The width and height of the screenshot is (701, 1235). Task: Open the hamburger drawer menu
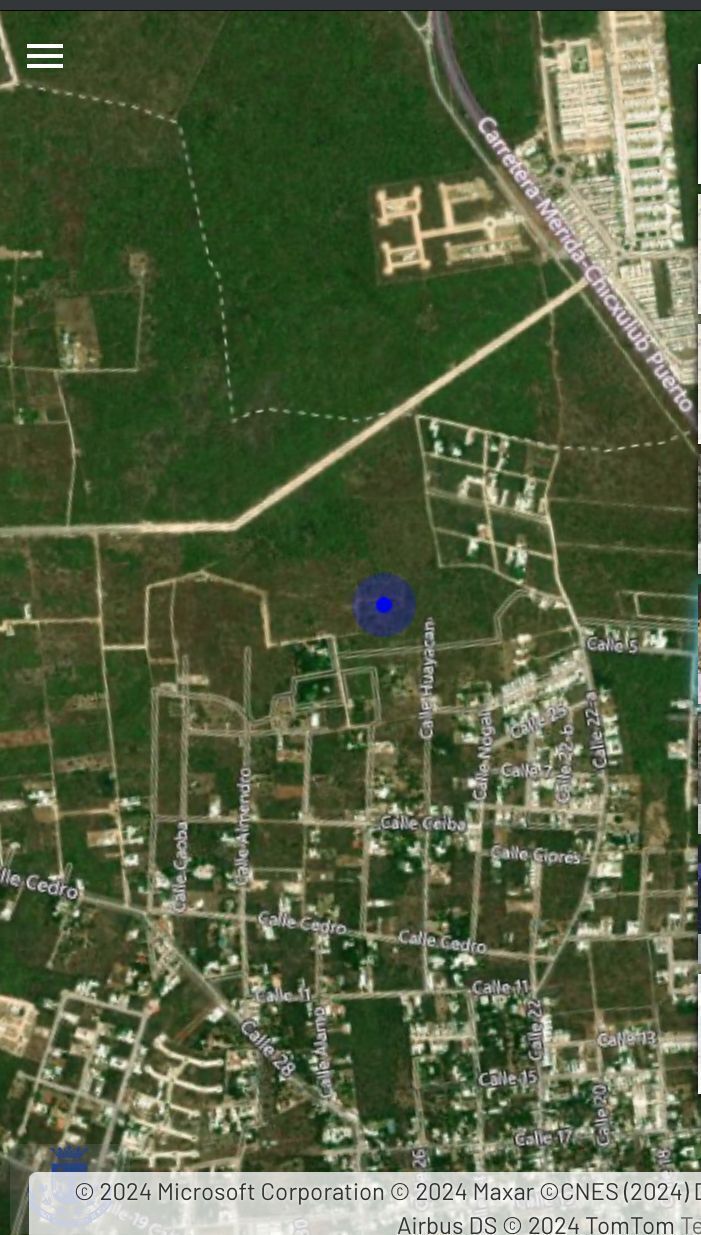pyautogui.click(x=45, y=56)
